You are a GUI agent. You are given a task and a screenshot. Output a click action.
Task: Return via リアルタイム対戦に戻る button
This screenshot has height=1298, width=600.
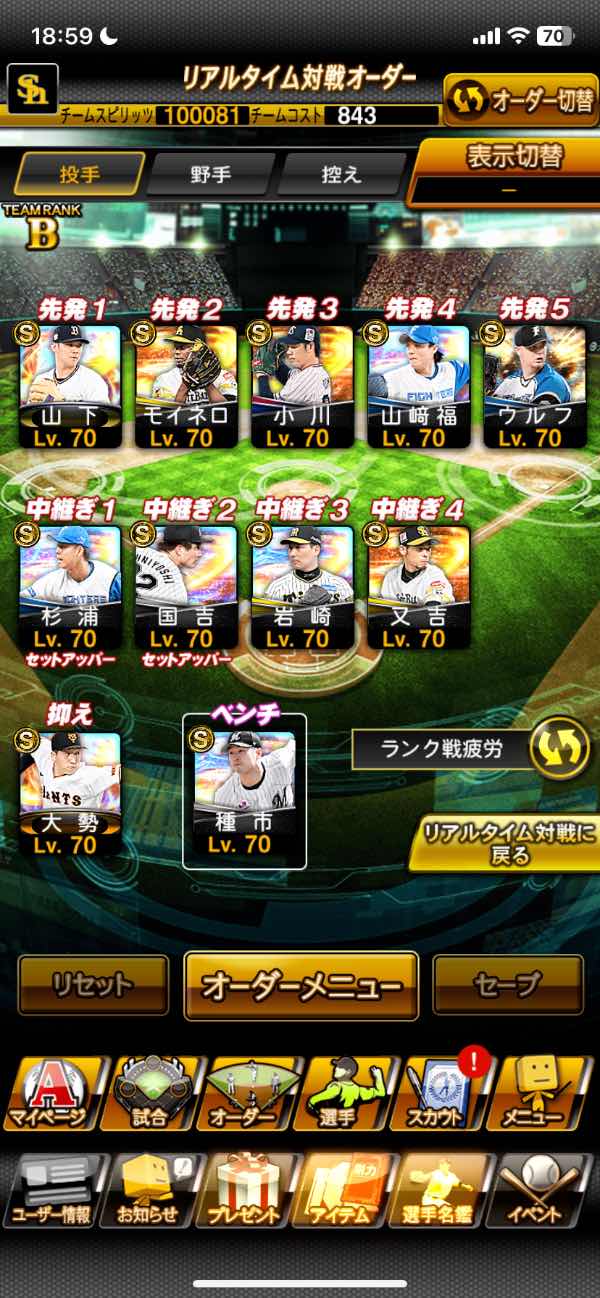click(x=504, y=844)
